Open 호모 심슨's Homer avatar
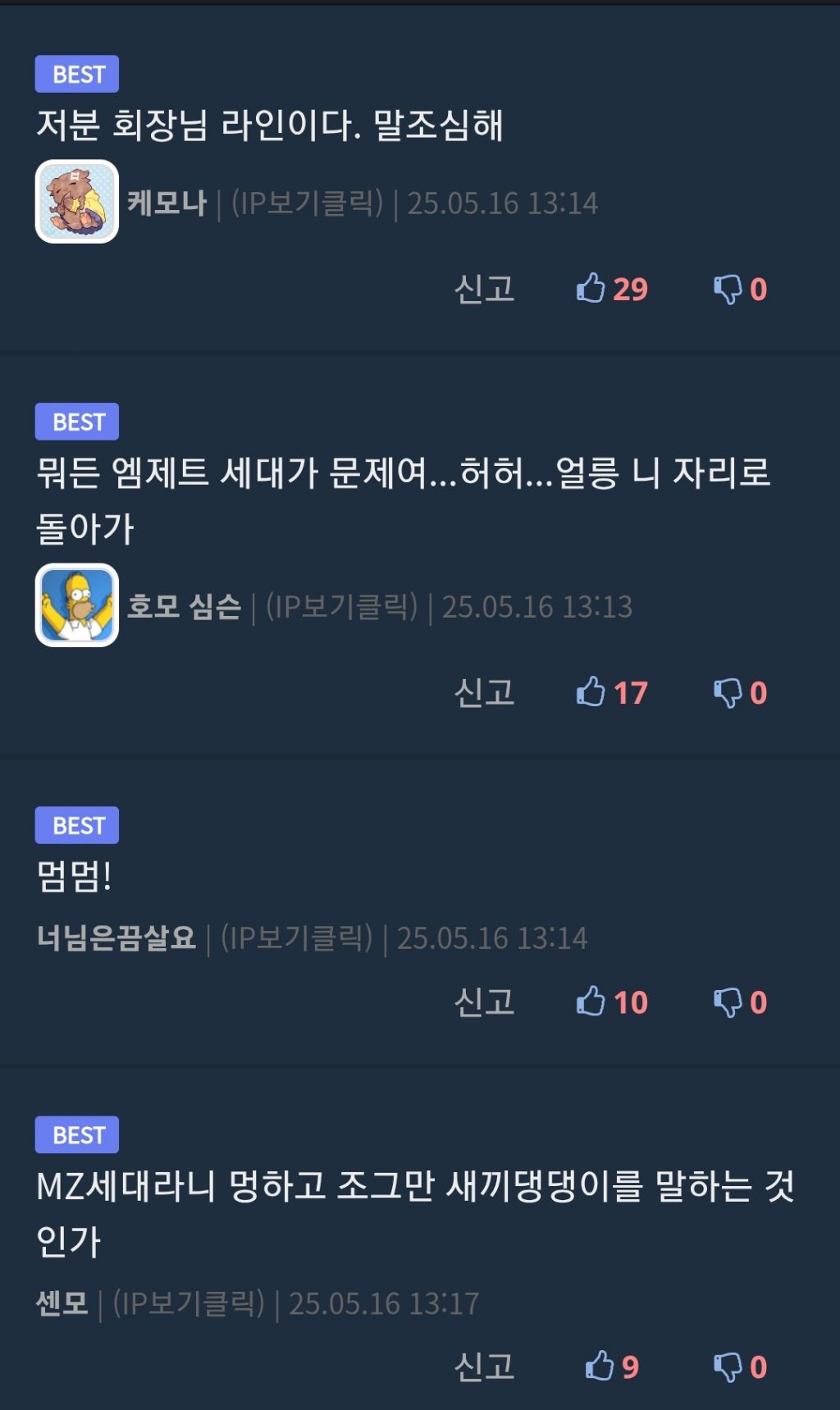The height and width of the screenshot is (1410, 840). [77, 605]
